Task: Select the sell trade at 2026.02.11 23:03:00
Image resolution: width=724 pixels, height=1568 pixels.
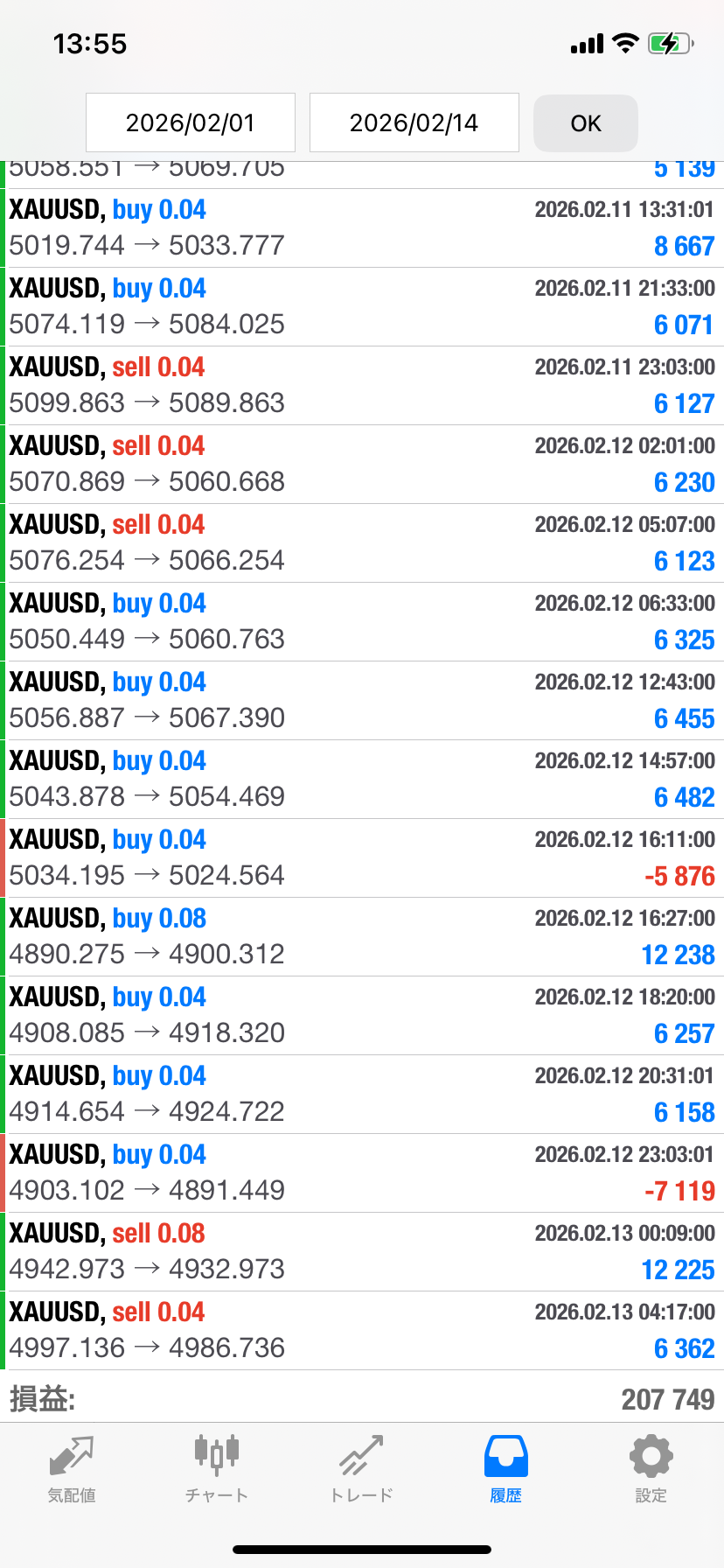Action: pyautogui.click(x=362, y=385)
